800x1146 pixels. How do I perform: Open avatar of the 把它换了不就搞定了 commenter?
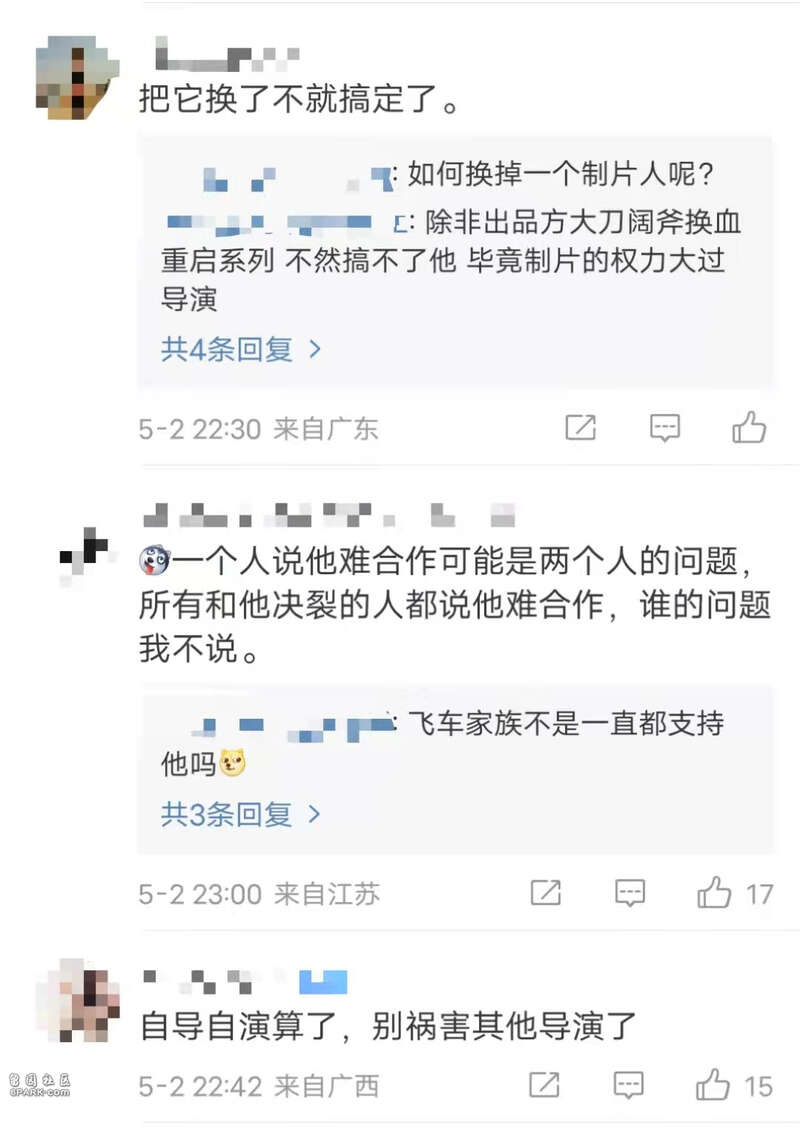pyautogui.click(x=77, y=77)
